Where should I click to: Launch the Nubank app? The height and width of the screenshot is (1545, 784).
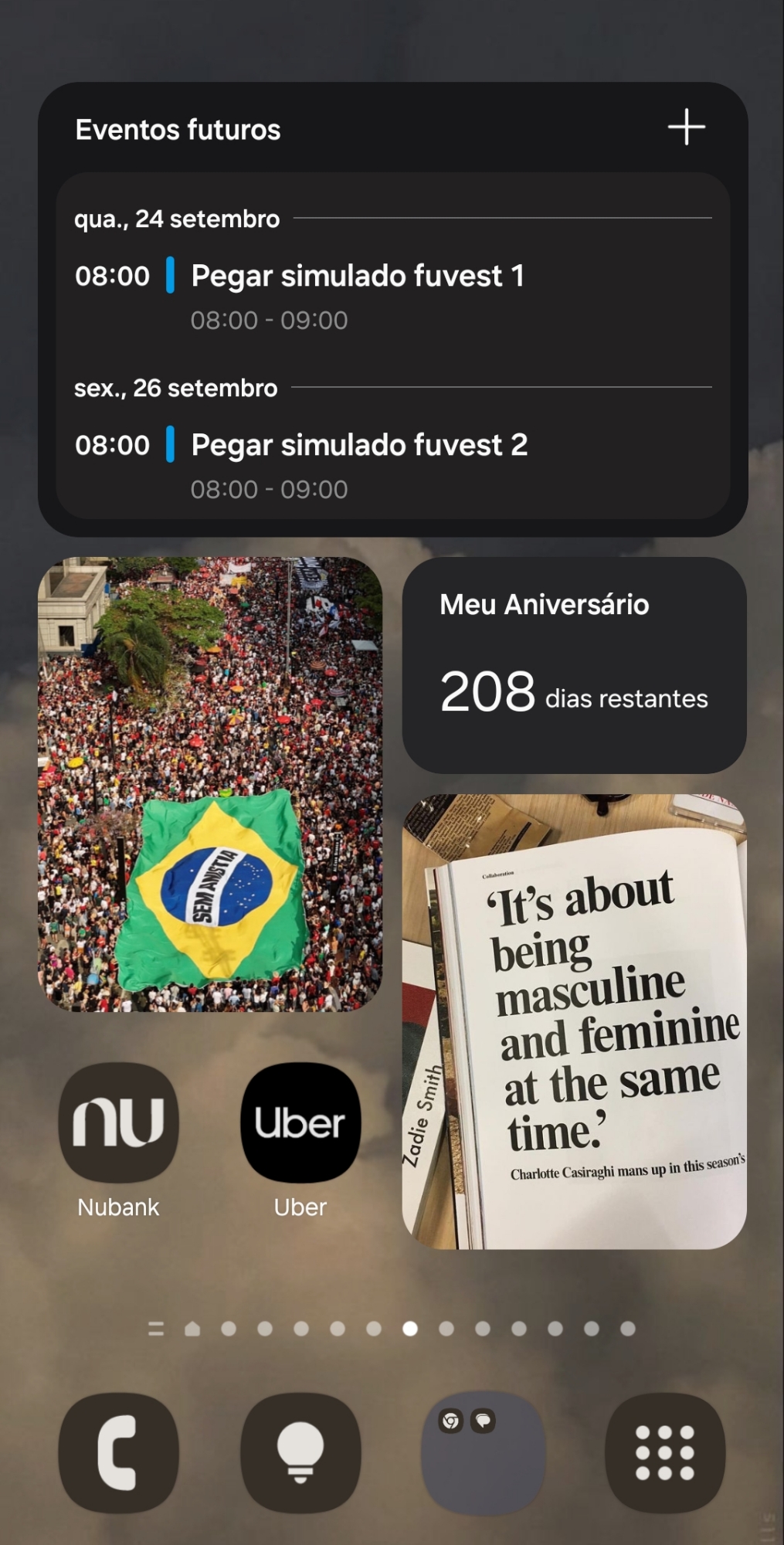click(x=118, y=1122)
